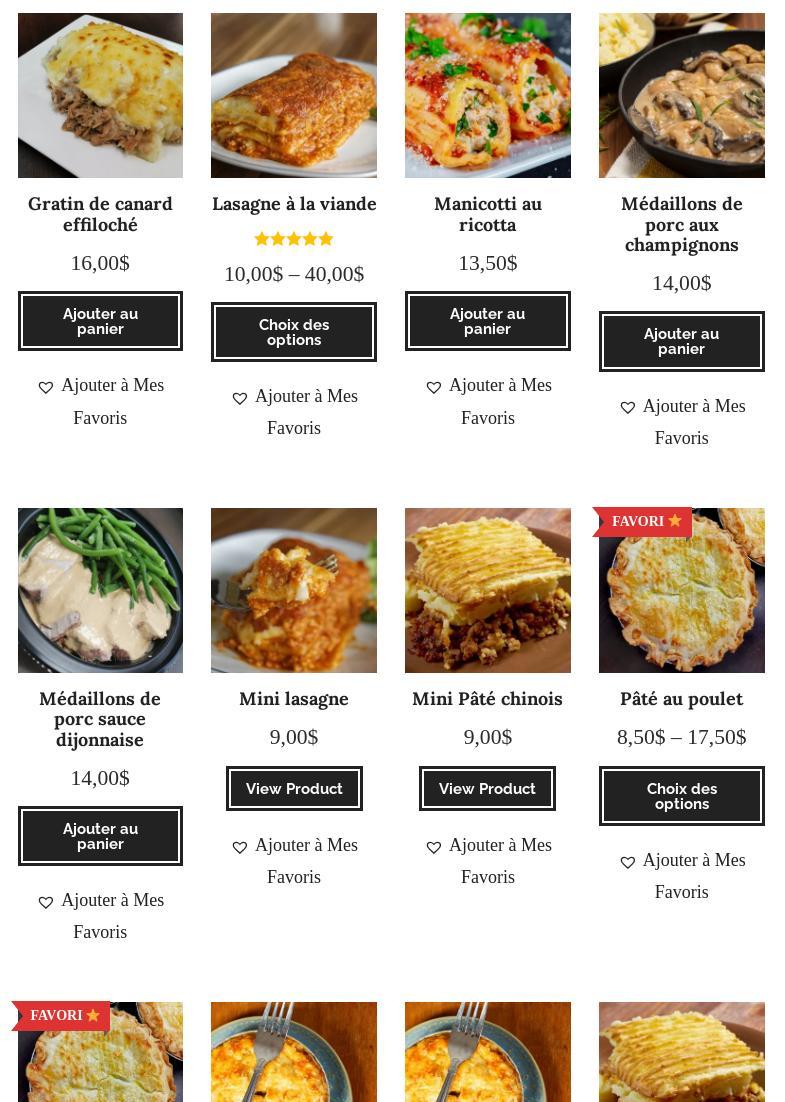
Task: Open the Mini Pâté chinois product image
Action: pos(487,590)
